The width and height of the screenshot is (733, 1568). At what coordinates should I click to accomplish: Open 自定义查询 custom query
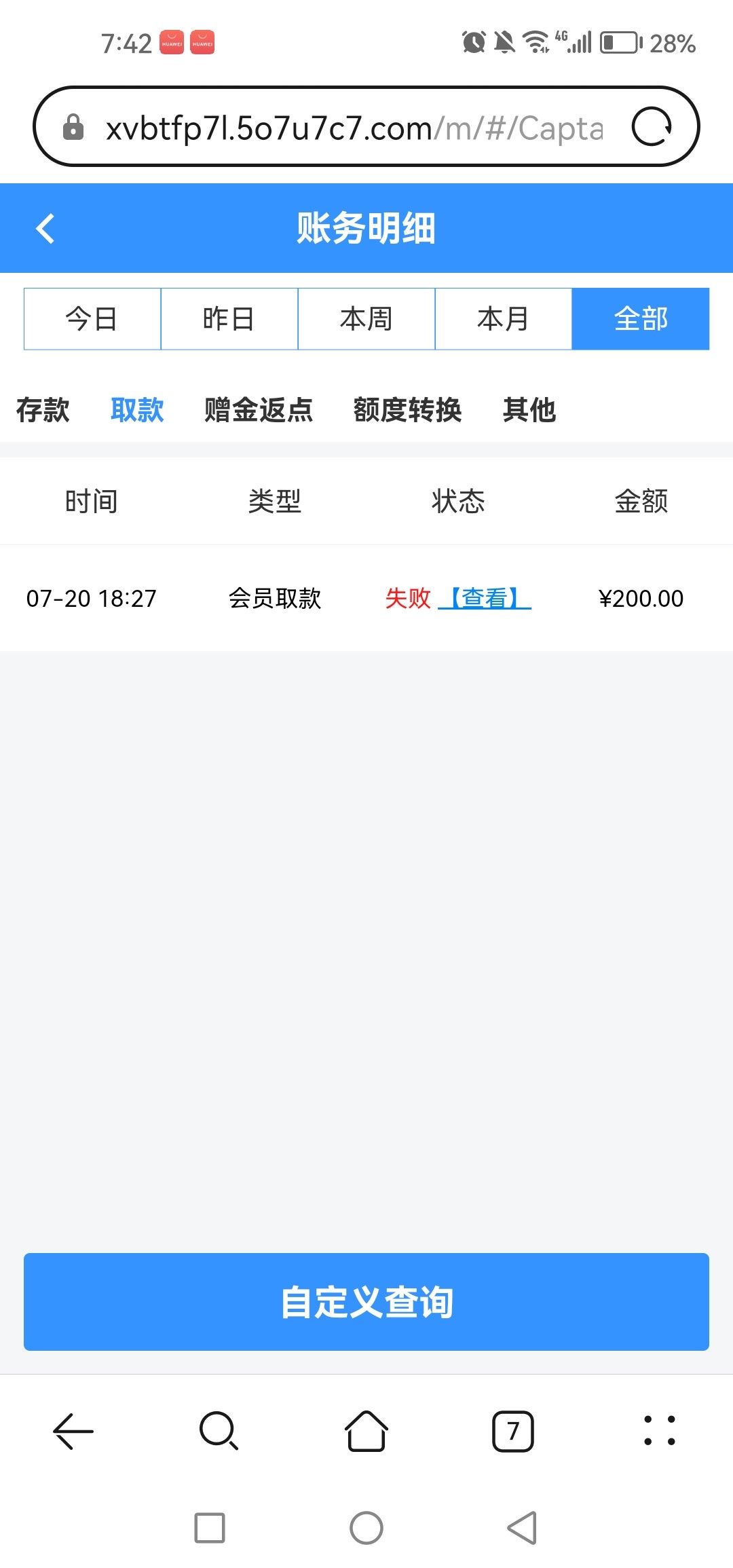pos(366,1301)
